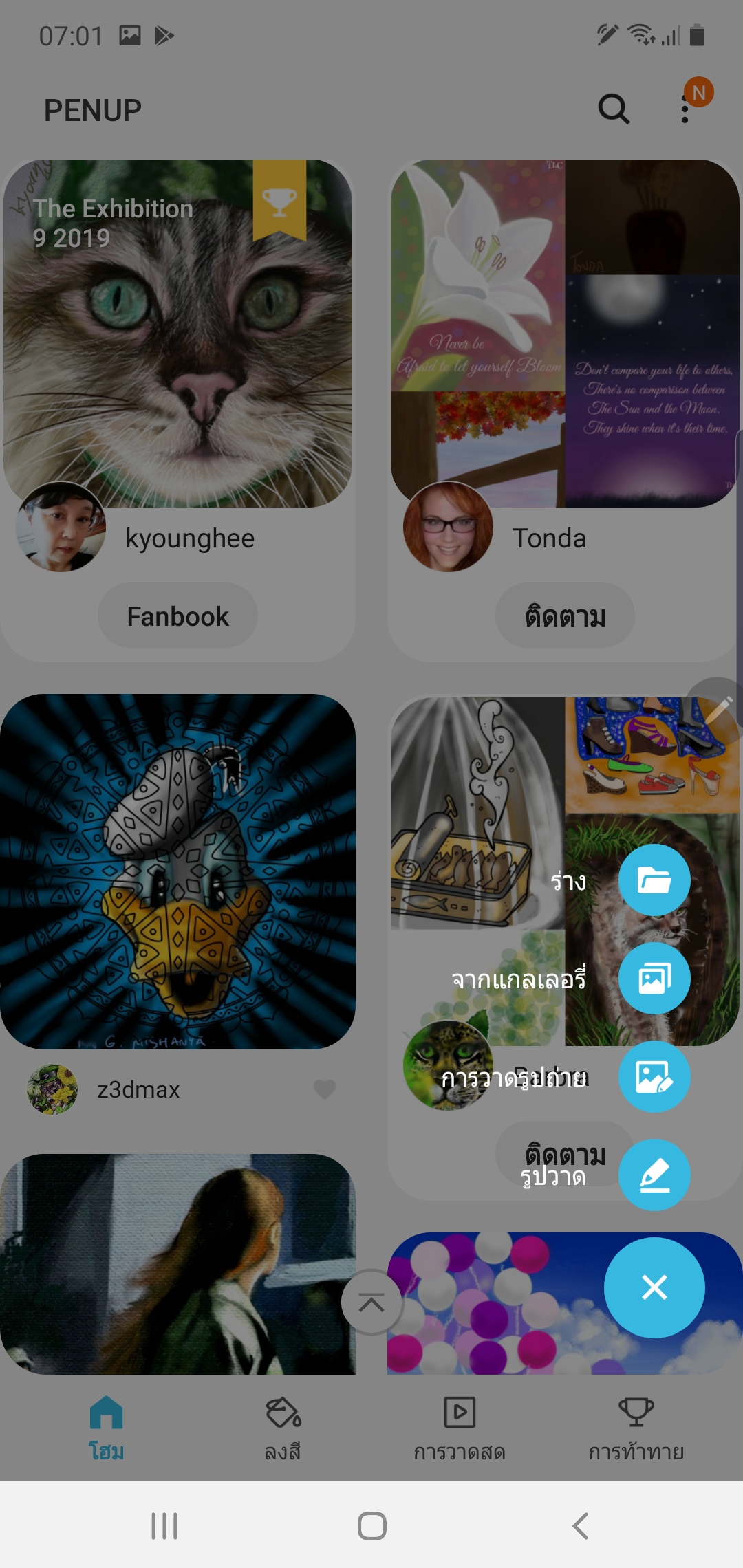Switch to the ลงสี coloring tab
This screenshot has width=743, height=1568.
[283, 1428]
